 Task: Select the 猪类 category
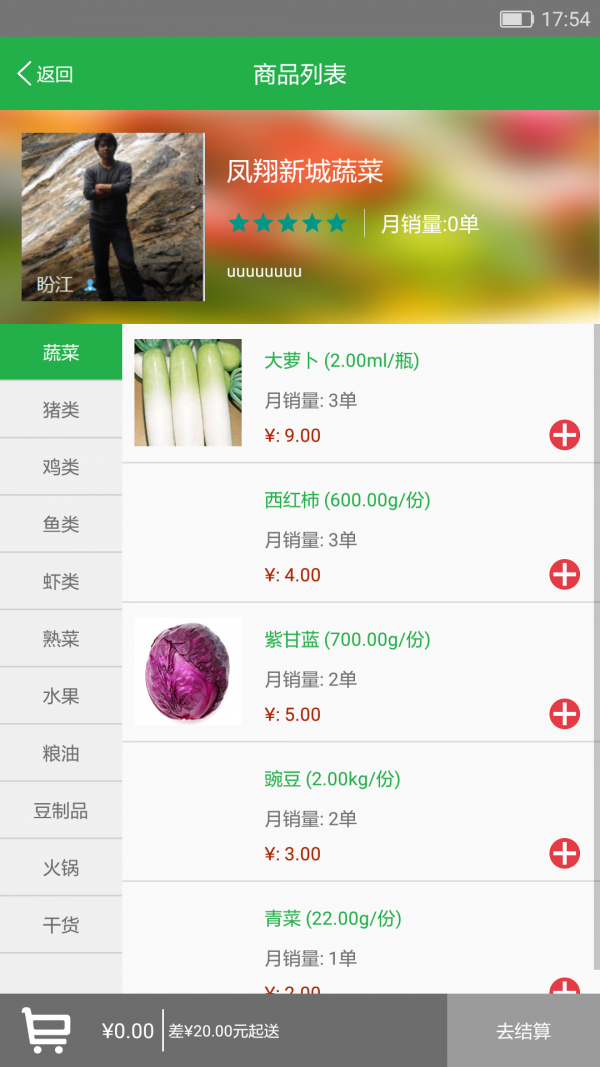point(61,410)
